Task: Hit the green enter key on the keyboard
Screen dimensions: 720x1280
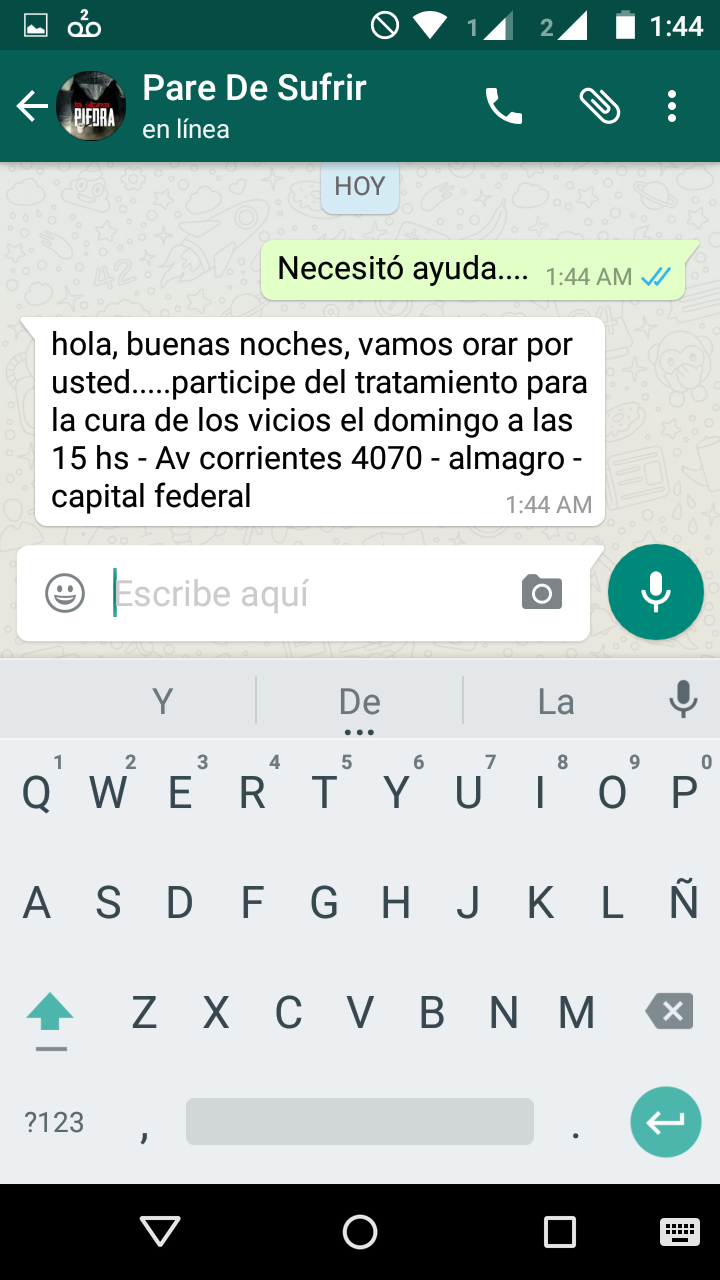Action: tap(665, 1122)
